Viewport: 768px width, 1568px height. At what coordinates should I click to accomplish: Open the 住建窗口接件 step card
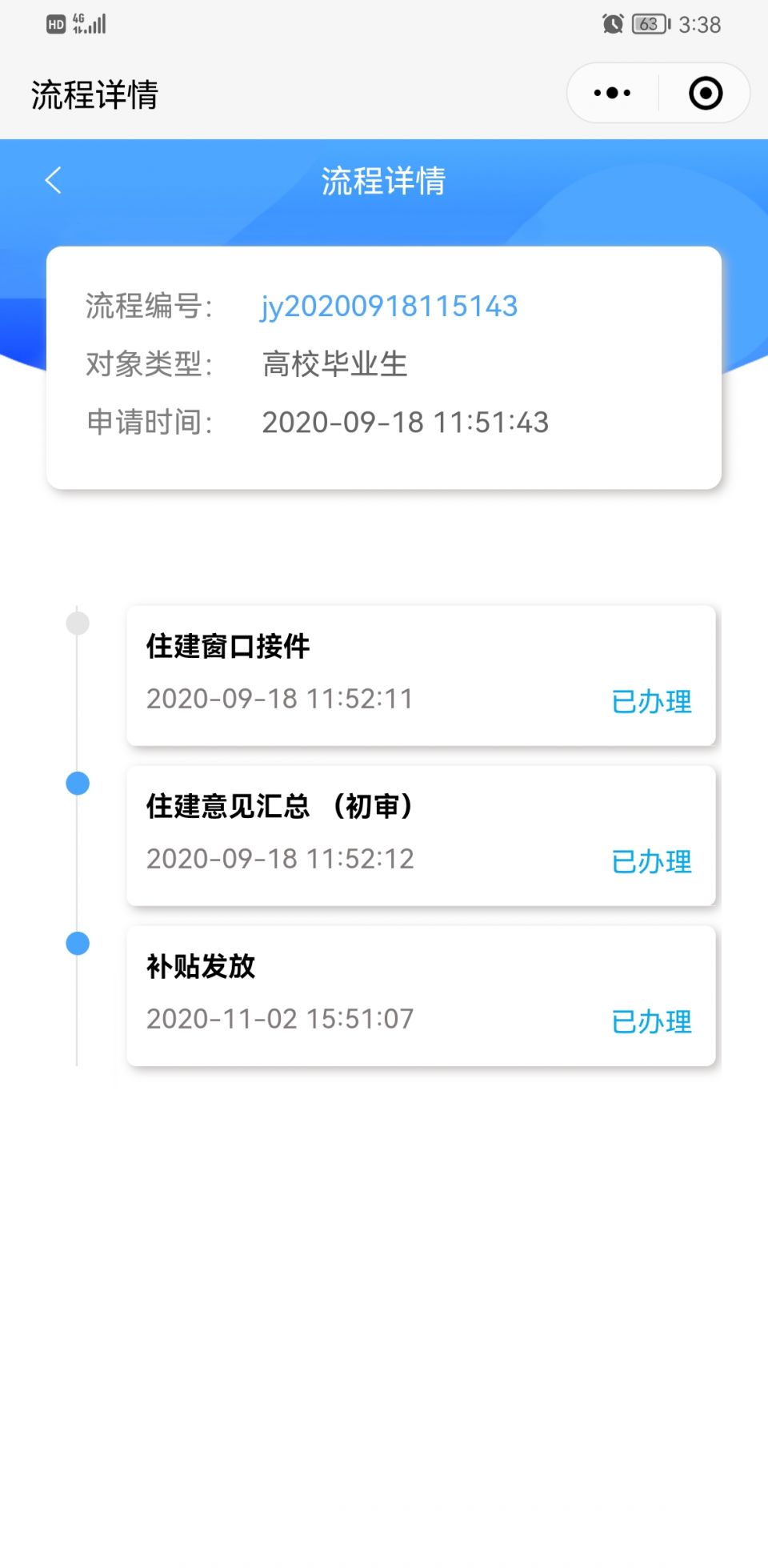coord(421,676)
